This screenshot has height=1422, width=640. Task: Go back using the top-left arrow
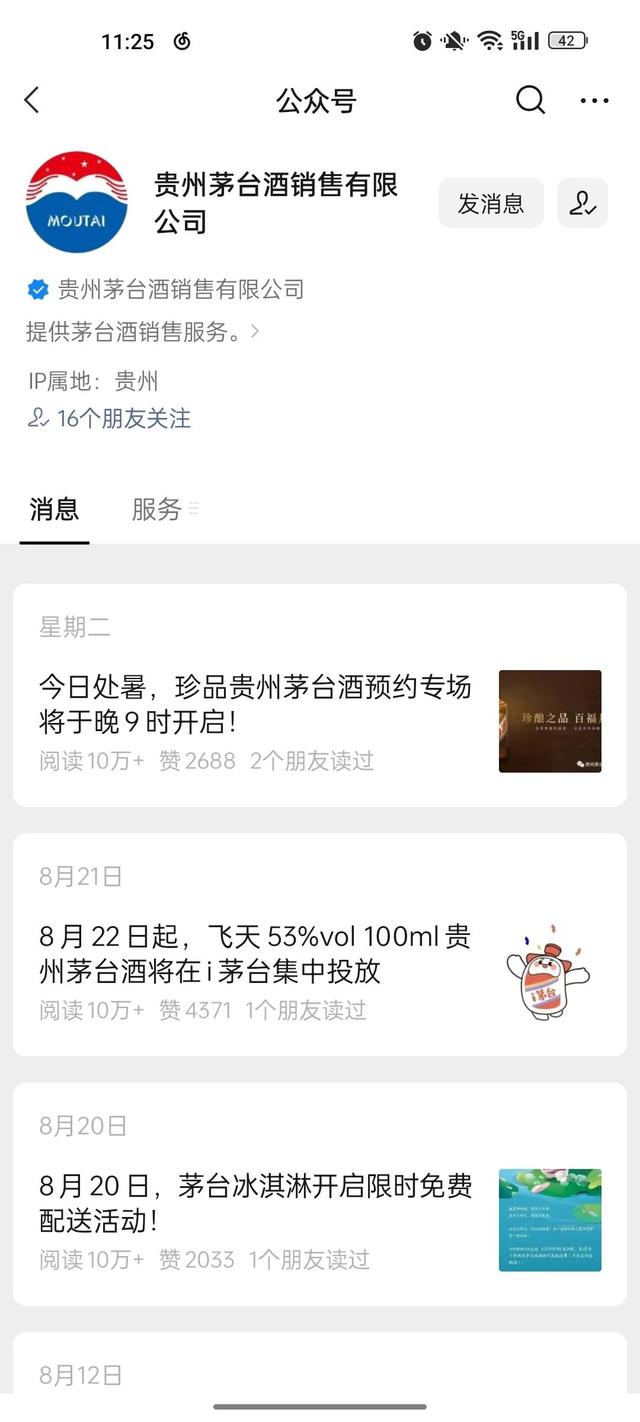(32, 100)
